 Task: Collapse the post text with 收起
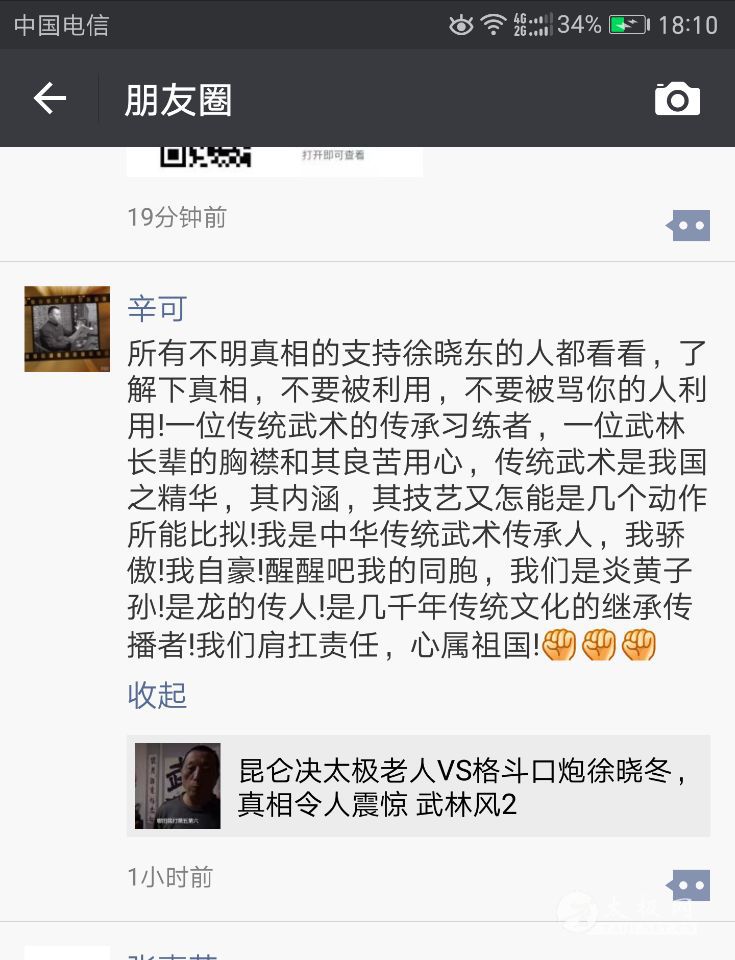[x=157, y=695]
